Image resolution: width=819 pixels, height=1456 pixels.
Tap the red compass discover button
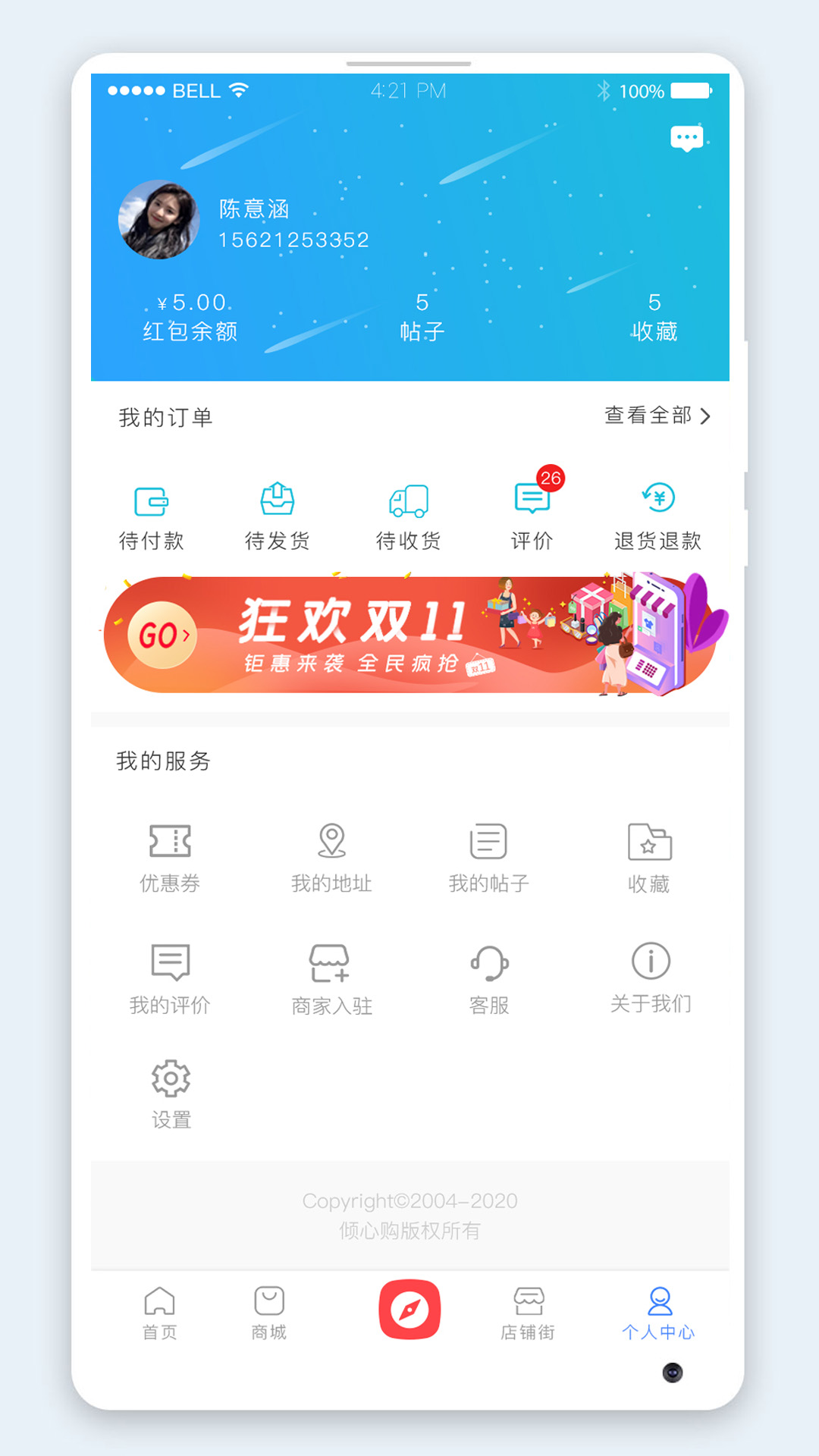coord(409,1310)
